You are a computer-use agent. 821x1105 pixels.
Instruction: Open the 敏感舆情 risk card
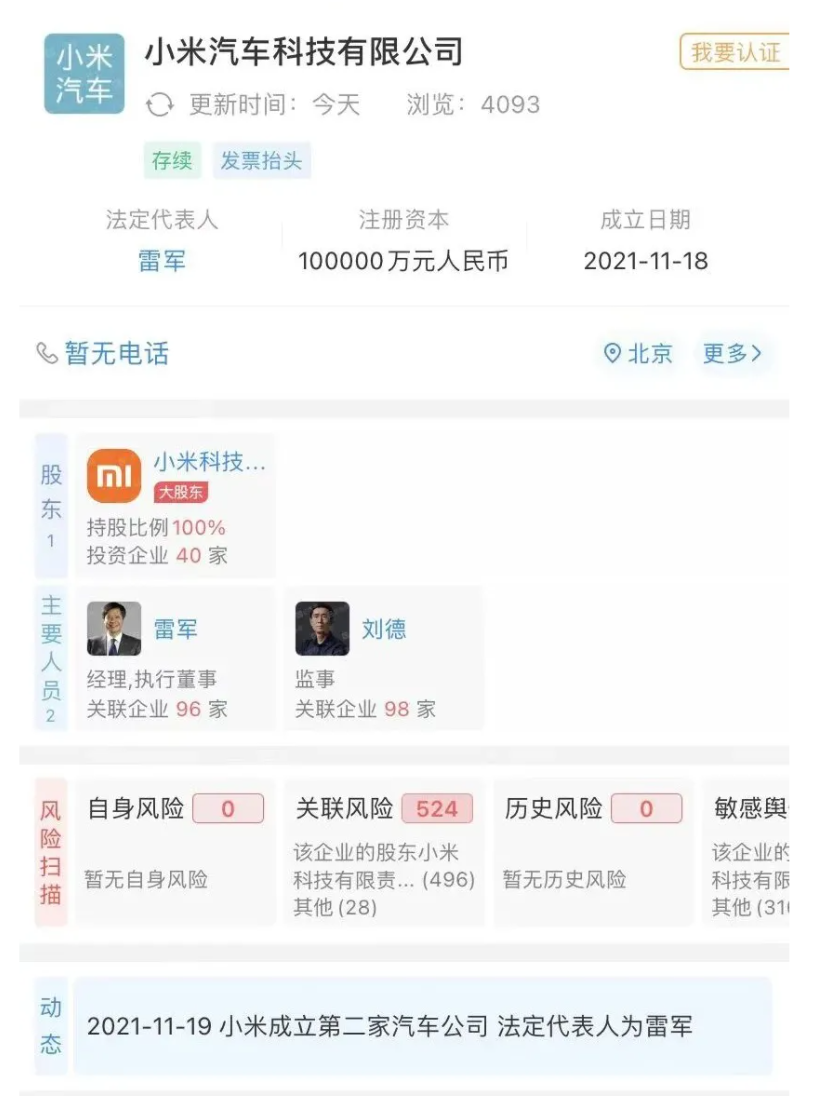(x=748, y=851)
